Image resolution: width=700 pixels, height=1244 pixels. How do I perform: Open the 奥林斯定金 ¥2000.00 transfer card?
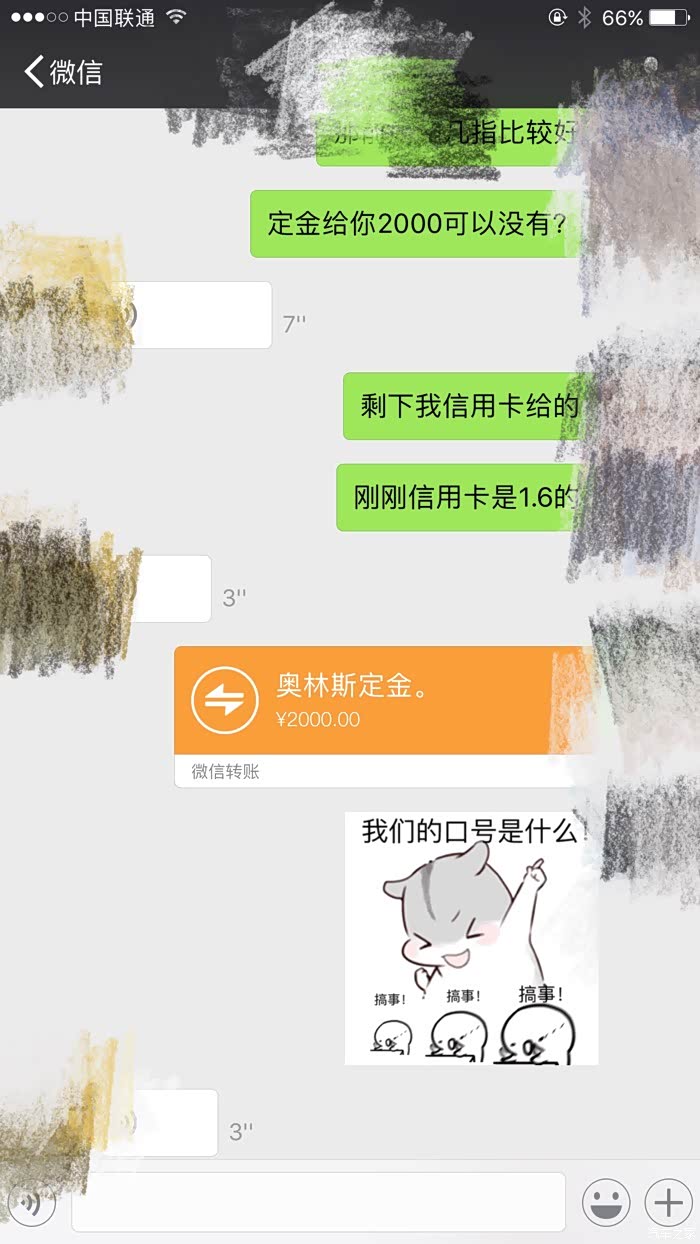coord(384,716)
